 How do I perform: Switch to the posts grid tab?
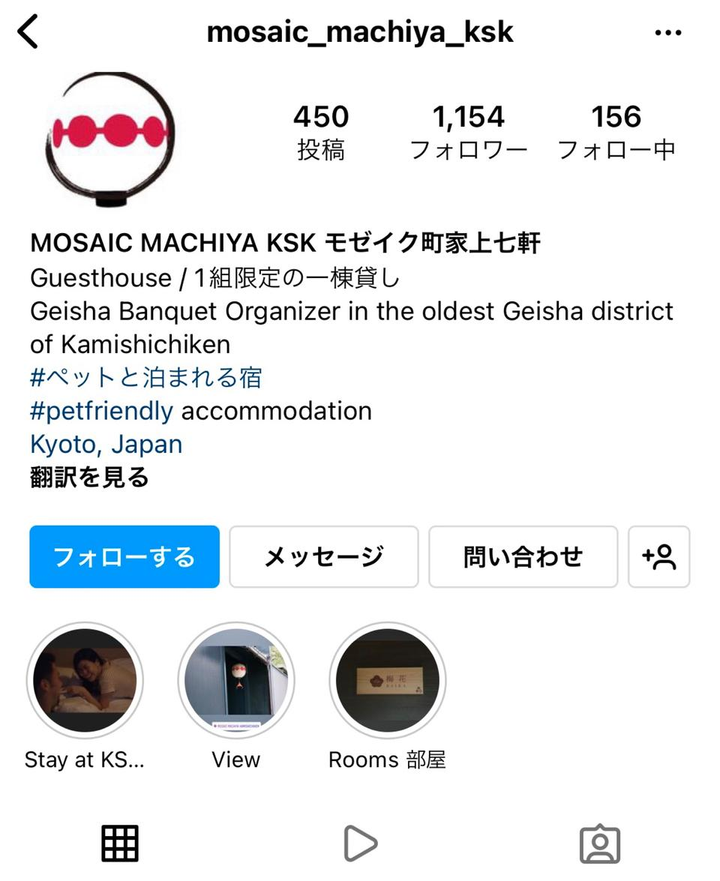point(120,843)
